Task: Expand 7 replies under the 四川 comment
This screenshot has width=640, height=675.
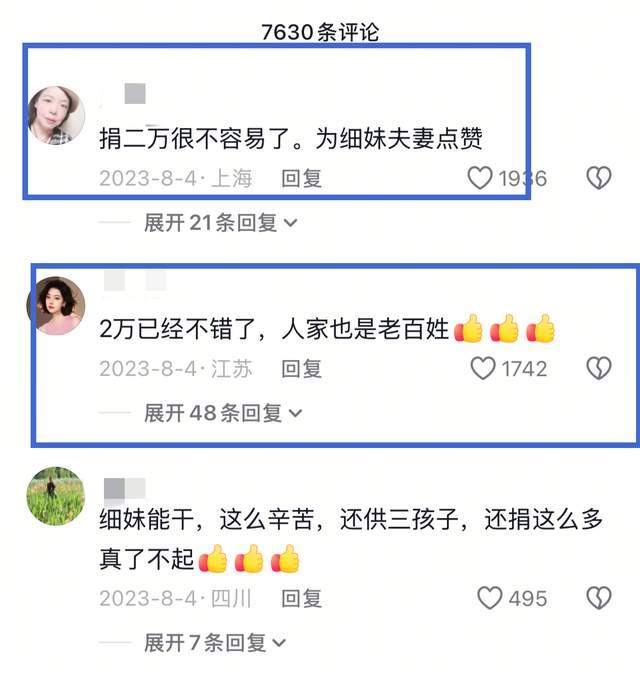Action: 214,642
